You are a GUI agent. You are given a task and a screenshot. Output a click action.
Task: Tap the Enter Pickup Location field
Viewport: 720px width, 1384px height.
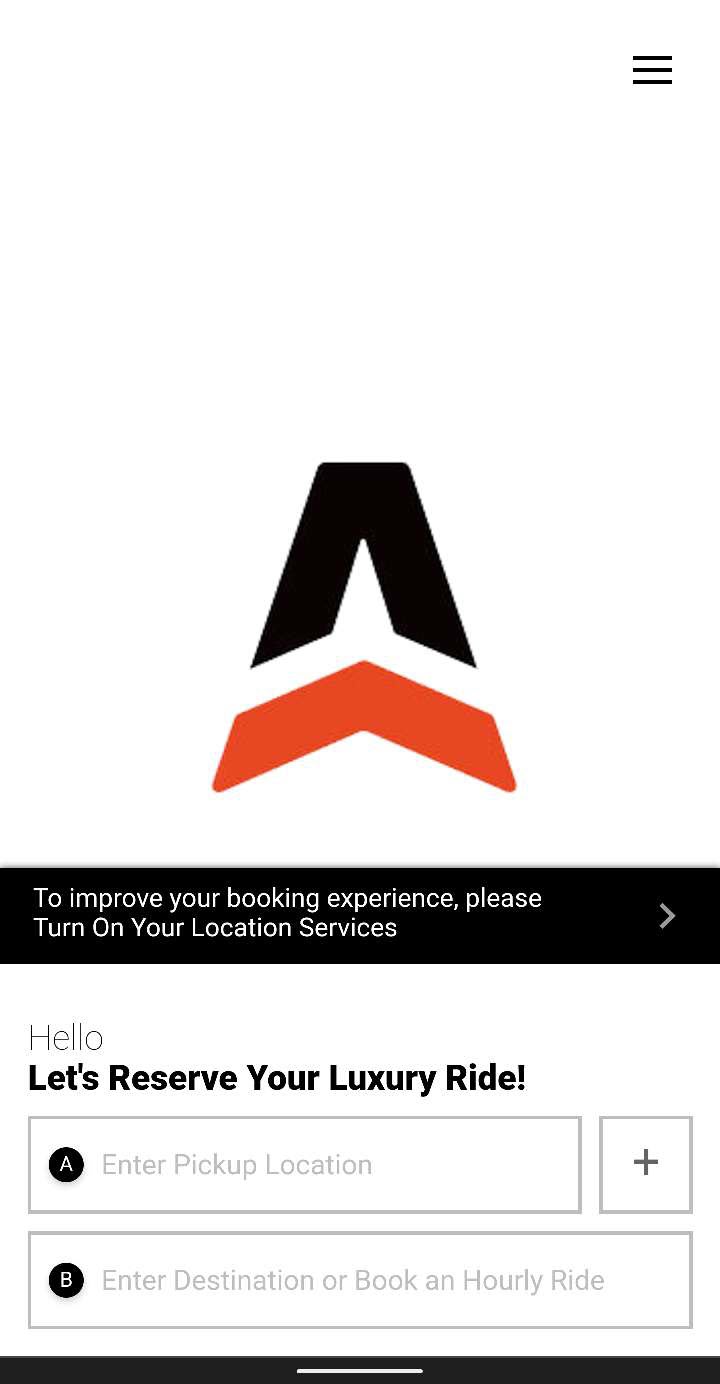pos(305,1165)
